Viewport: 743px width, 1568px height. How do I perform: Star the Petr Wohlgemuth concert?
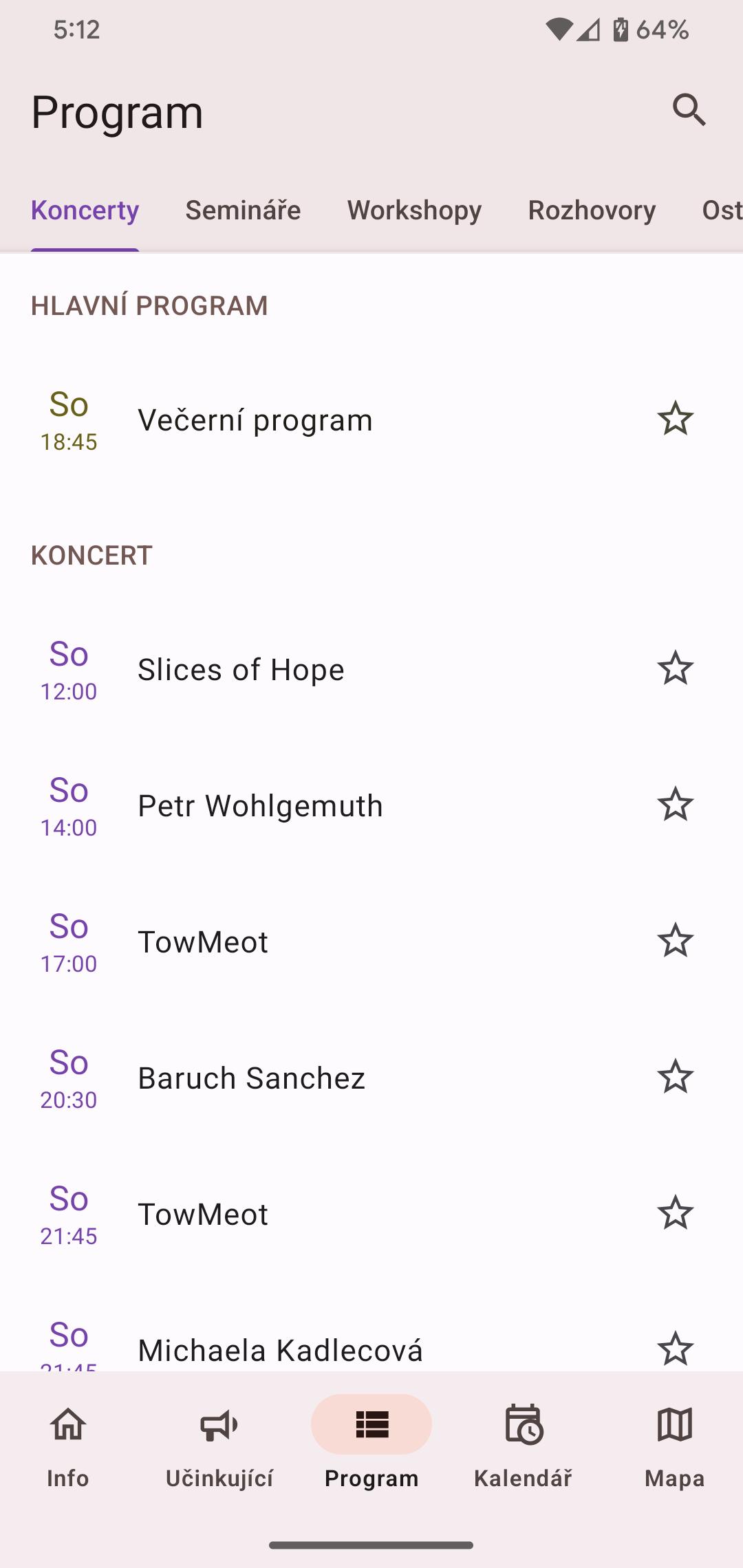coord(675,805)
